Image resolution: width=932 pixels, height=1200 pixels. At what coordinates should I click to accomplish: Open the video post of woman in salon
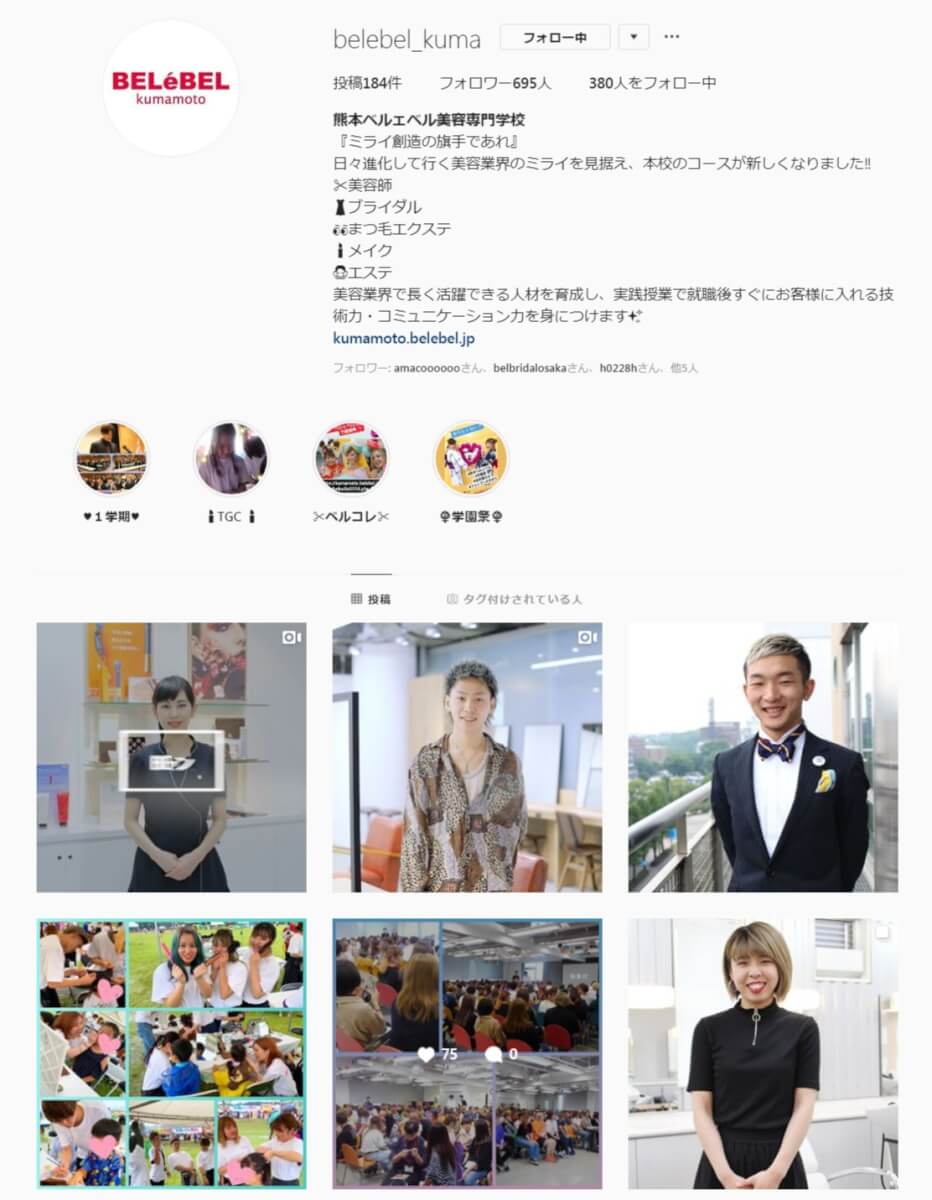(171, 757)
